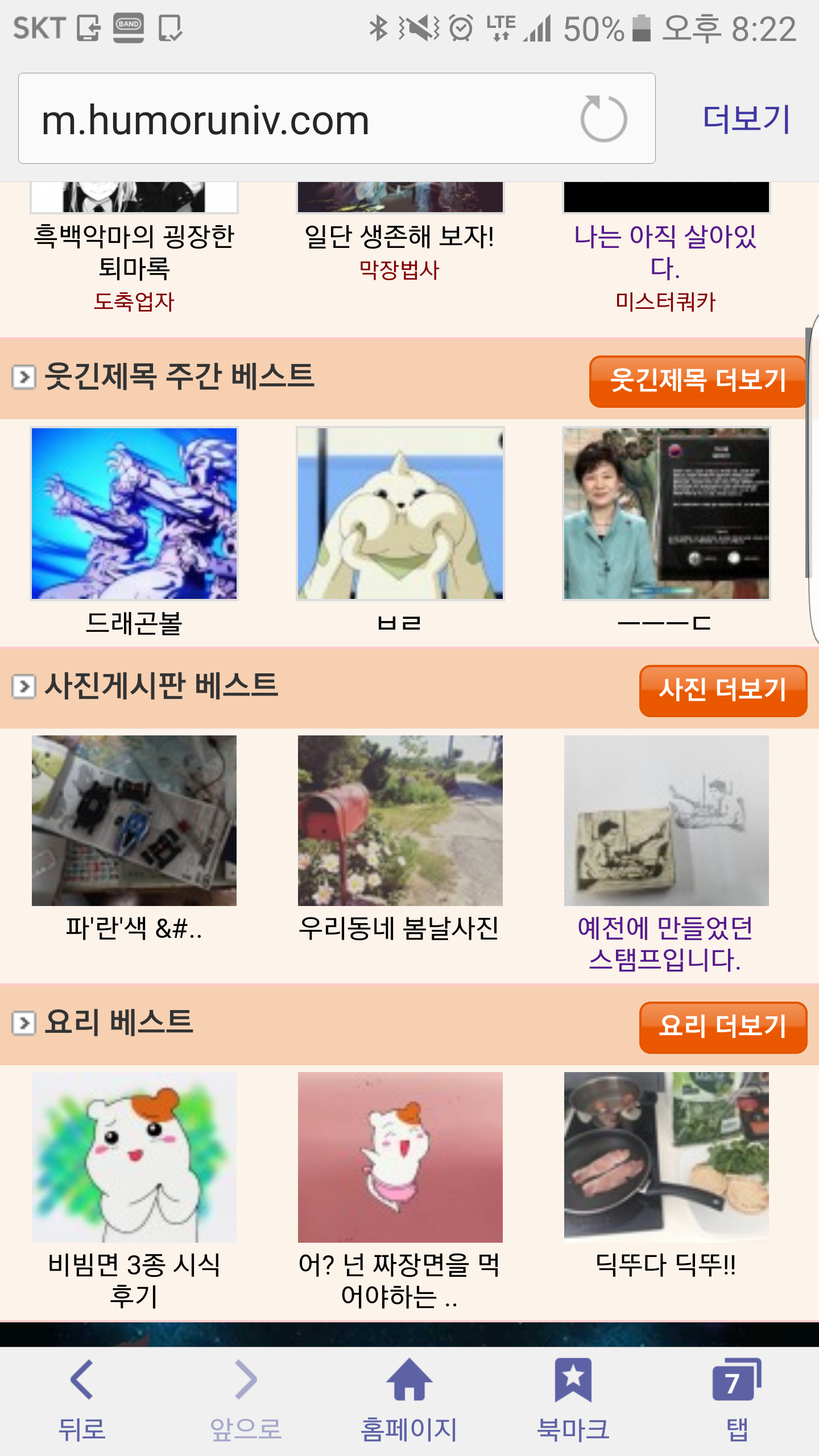
Task: Open the 비빔면 3종 시식 후기 post
Action: point(134,1157)
